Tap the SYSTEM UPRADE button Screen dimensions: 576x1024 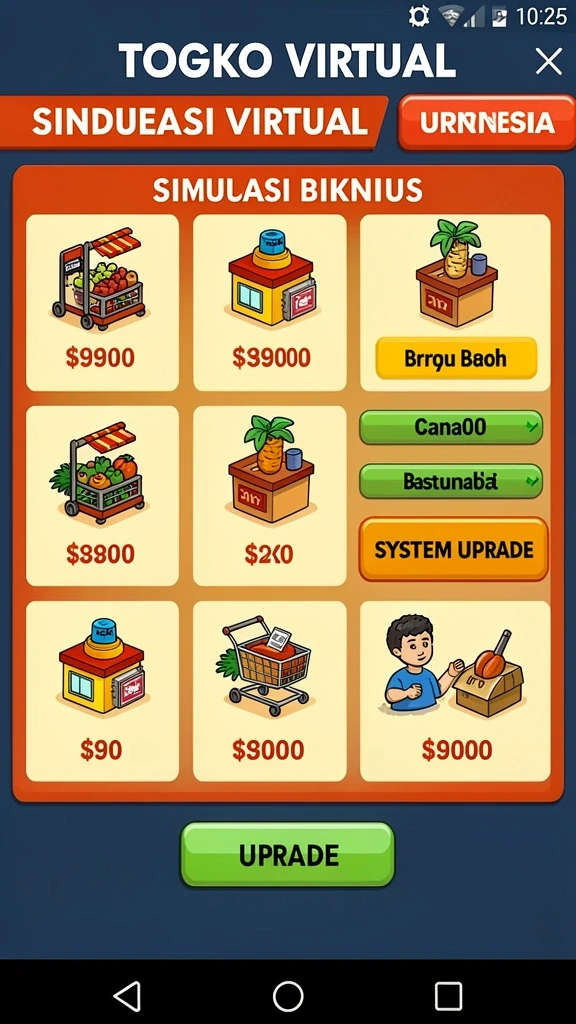tap(454, 549)
